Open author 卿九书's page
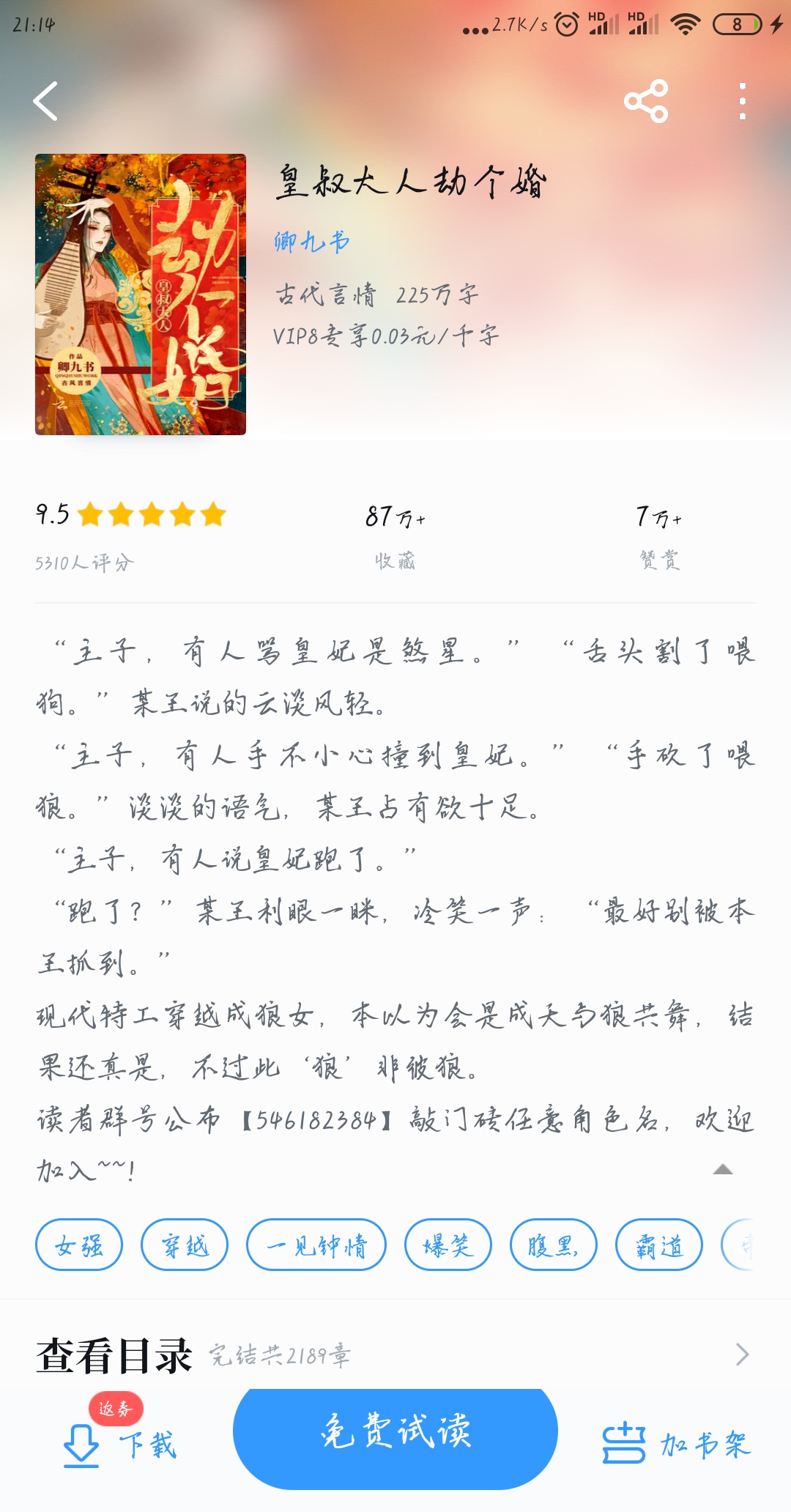 click(312, 241)
